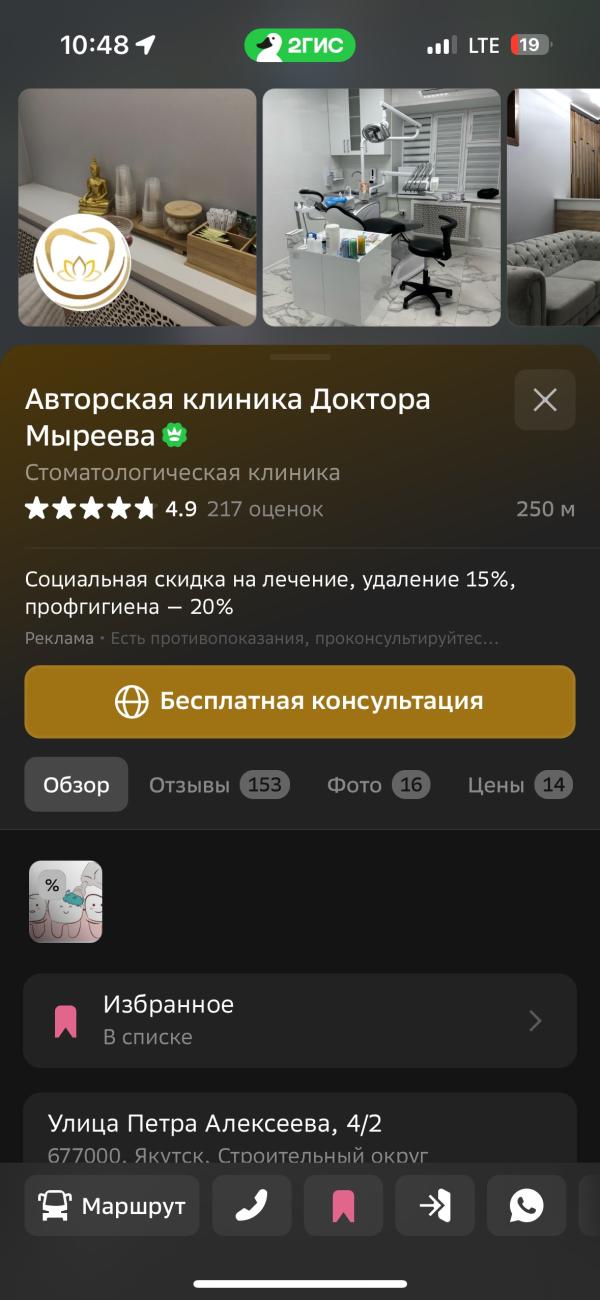Return to 2ГИС via status bar pill

pos(300,45)
